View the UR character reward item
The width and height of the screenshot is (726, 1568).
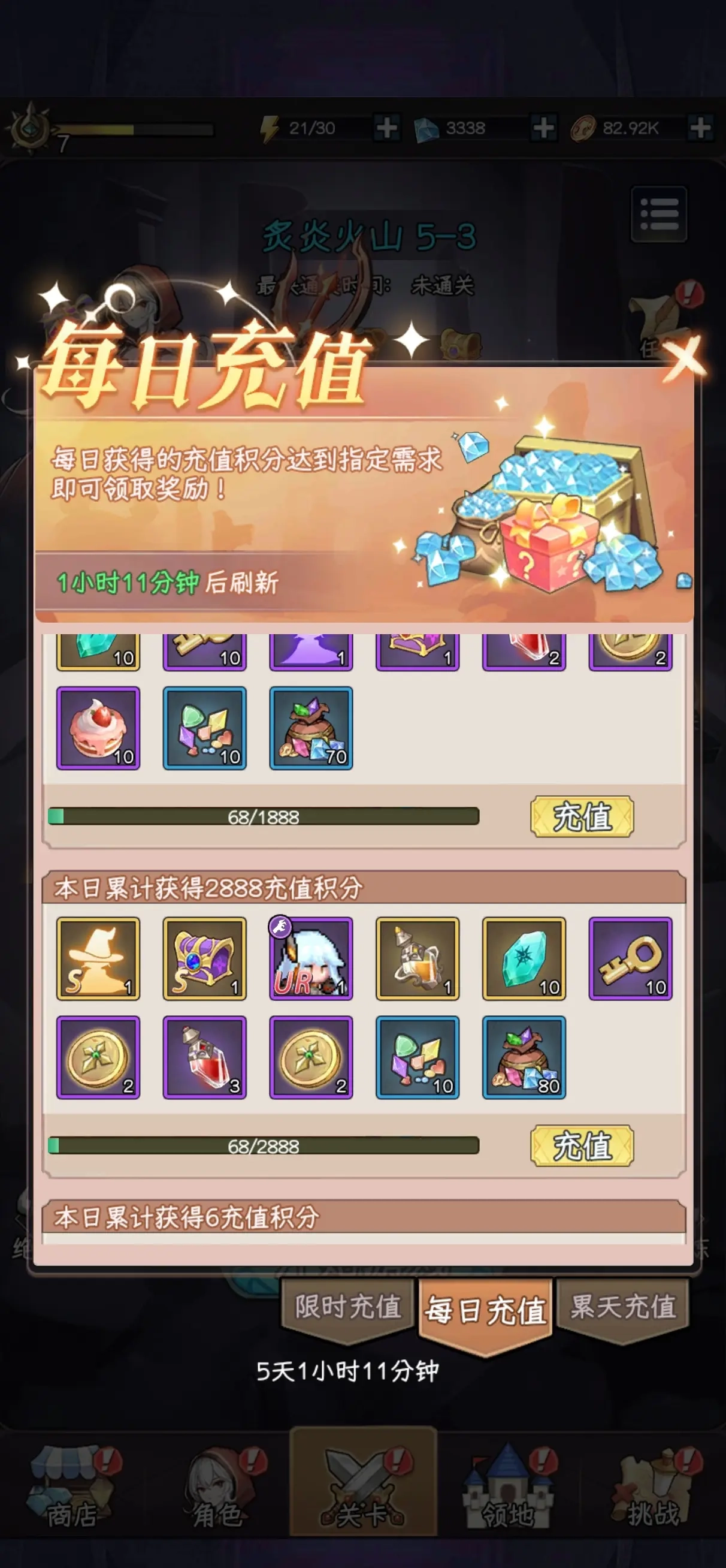click(311, 958)
